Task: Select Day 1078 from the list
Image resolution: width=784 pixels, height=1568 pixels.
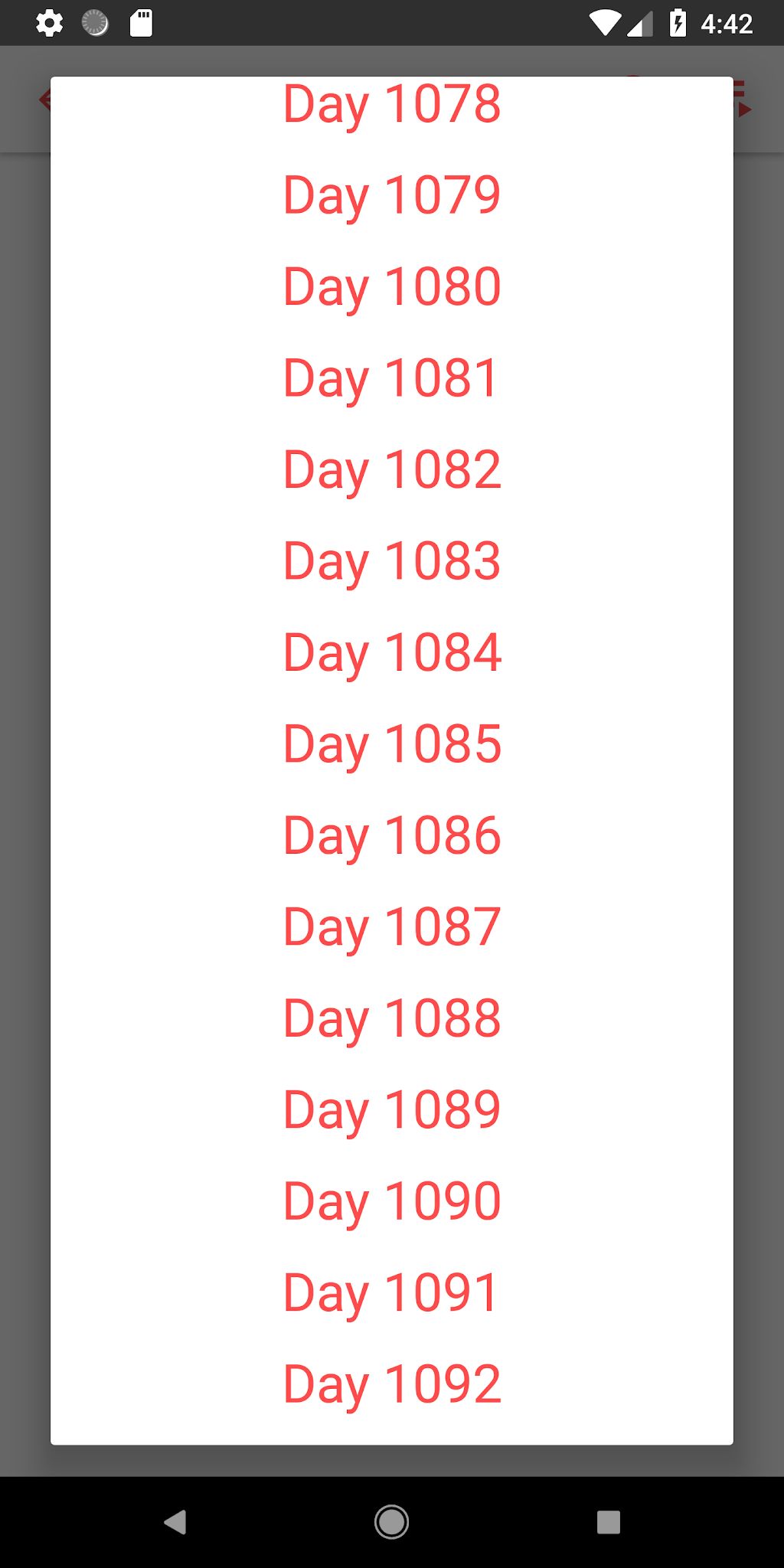Action: point(391,106)
